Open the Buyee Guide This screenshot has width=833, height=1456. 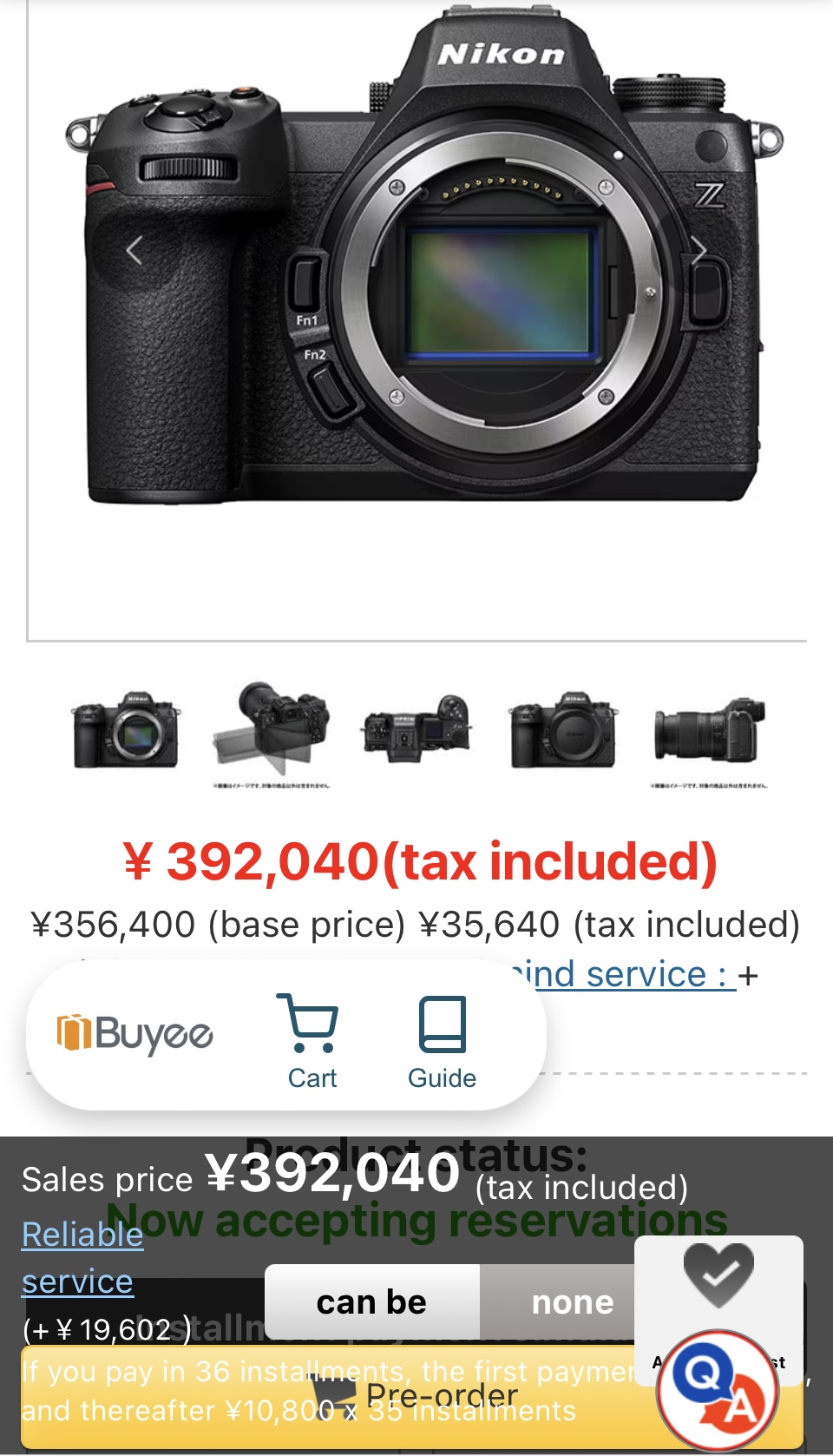click(x=442, y=1041)
